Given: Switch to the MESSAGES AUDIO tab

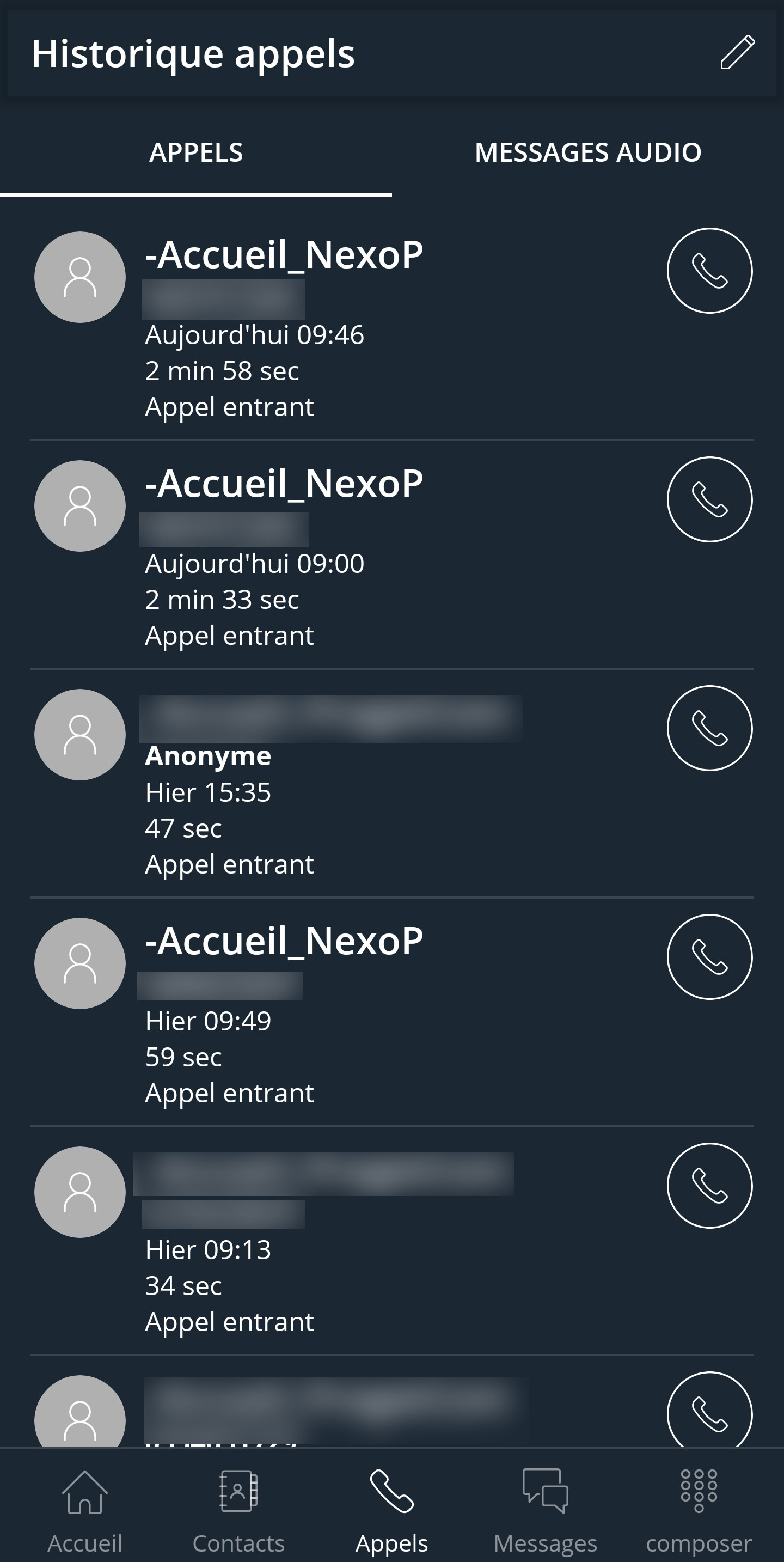Looking at the screenshot, I should click(x=587, y=152).
